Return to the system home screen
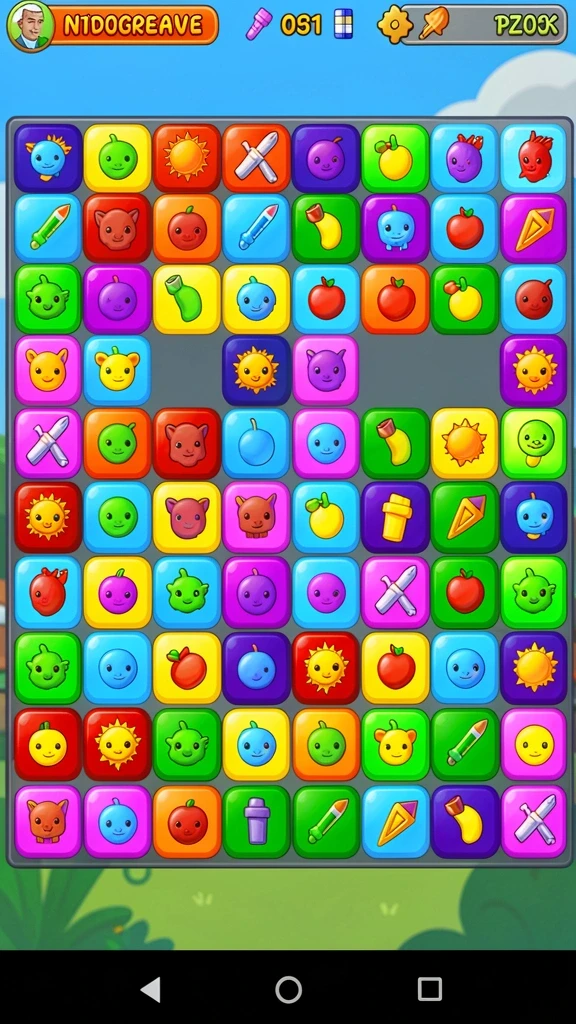This screenshot has width=576, height=1024. (289, 990)
